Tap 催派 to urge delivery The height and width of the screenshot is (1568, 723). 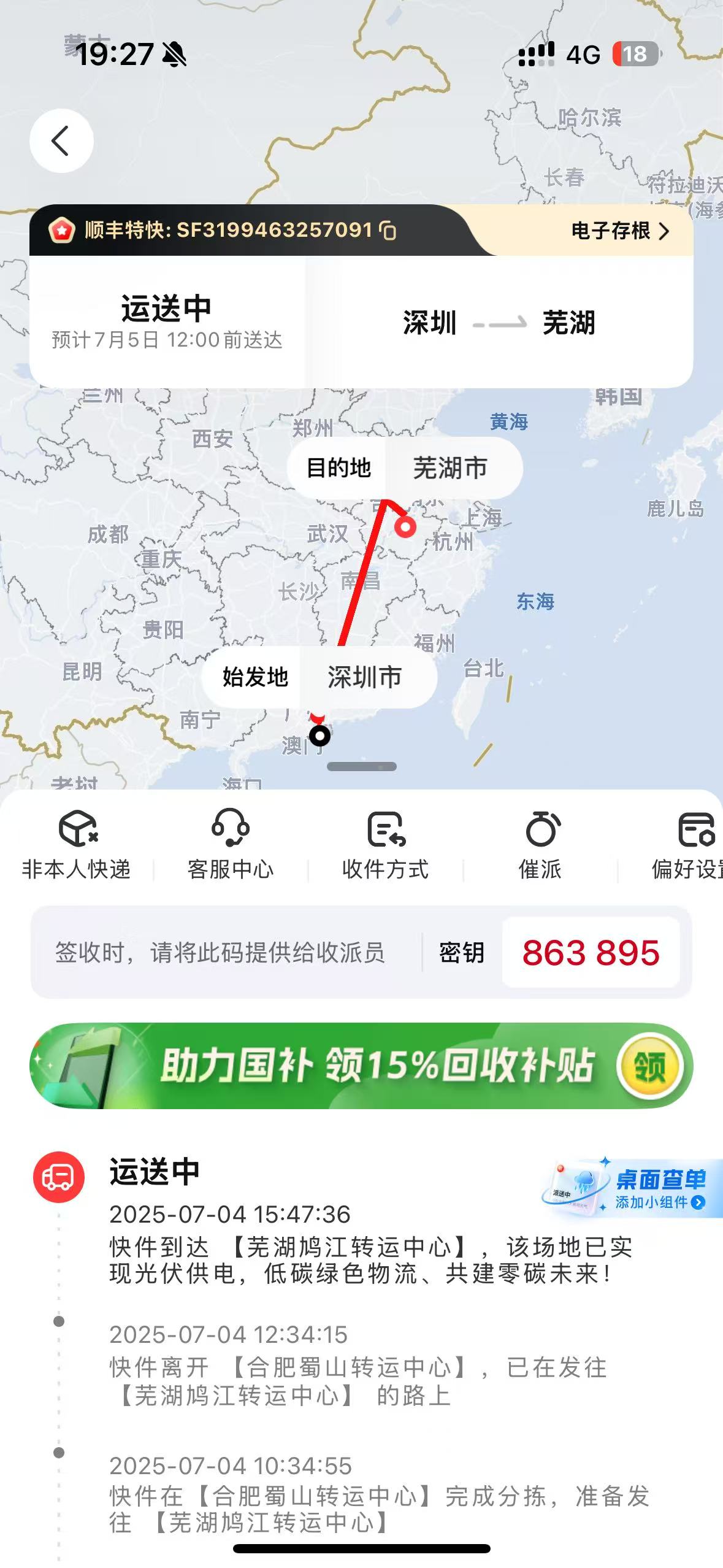point(540,844)
